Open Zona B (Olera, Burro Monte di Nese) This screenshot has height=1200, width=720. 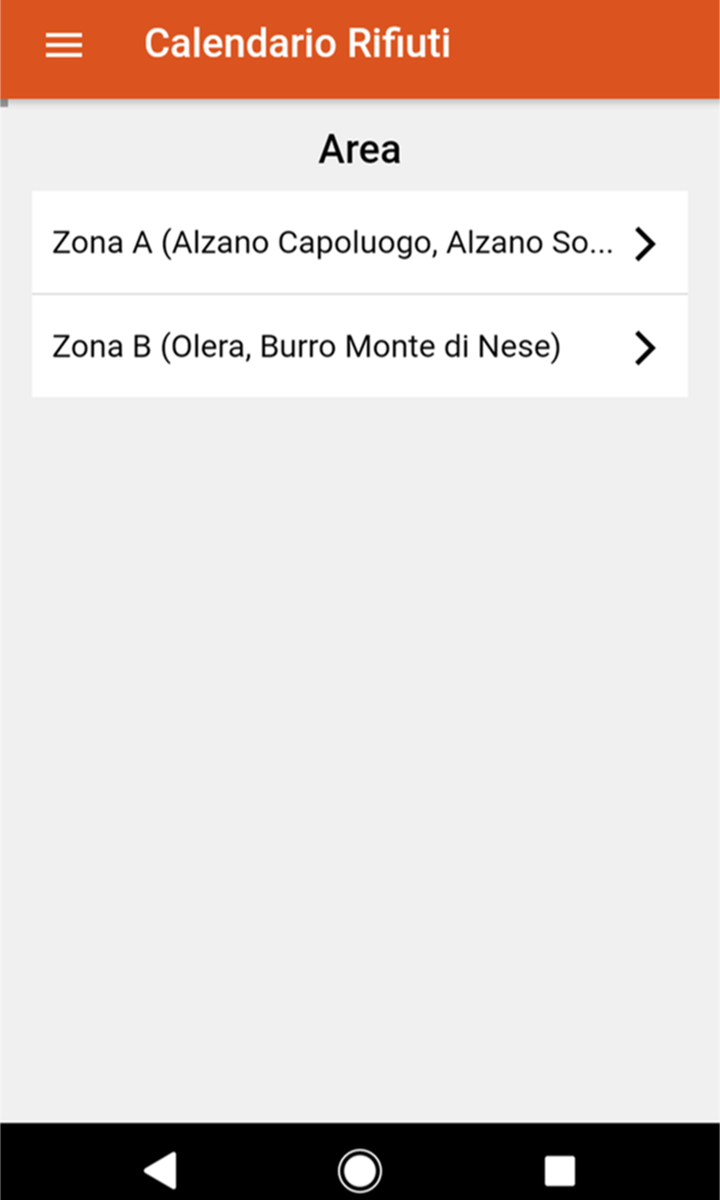coord(360,347)
